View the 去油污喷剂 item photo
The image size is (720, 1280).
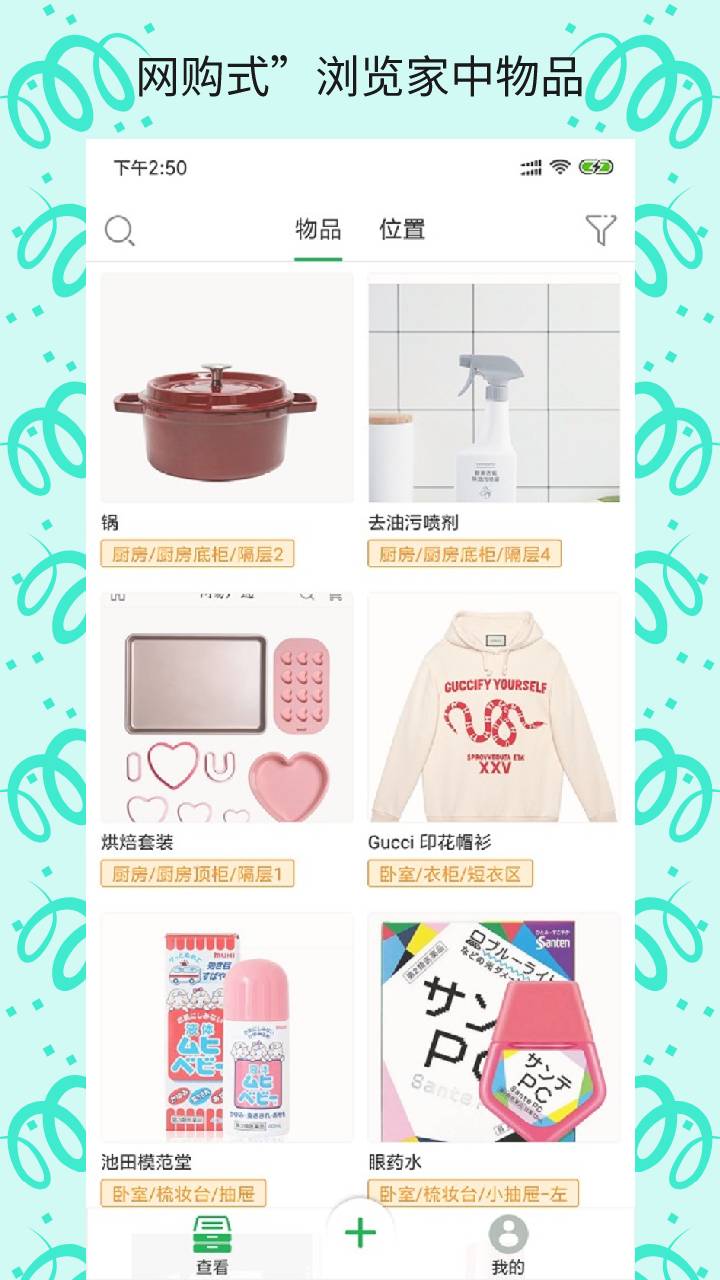(x=493, y=390)
